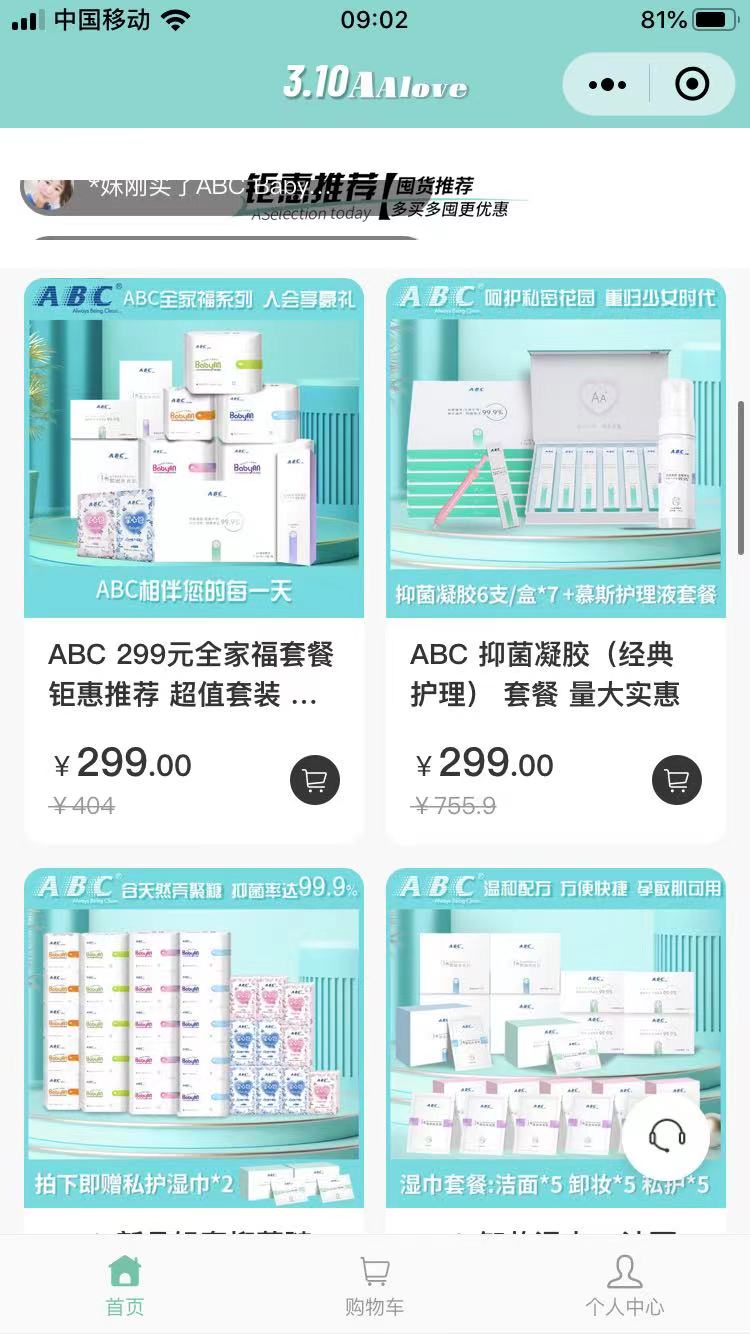Open the ABC 299元全家福套餐 product card
The height and width of the screenshot is (1334, 750).
(194, 450)
